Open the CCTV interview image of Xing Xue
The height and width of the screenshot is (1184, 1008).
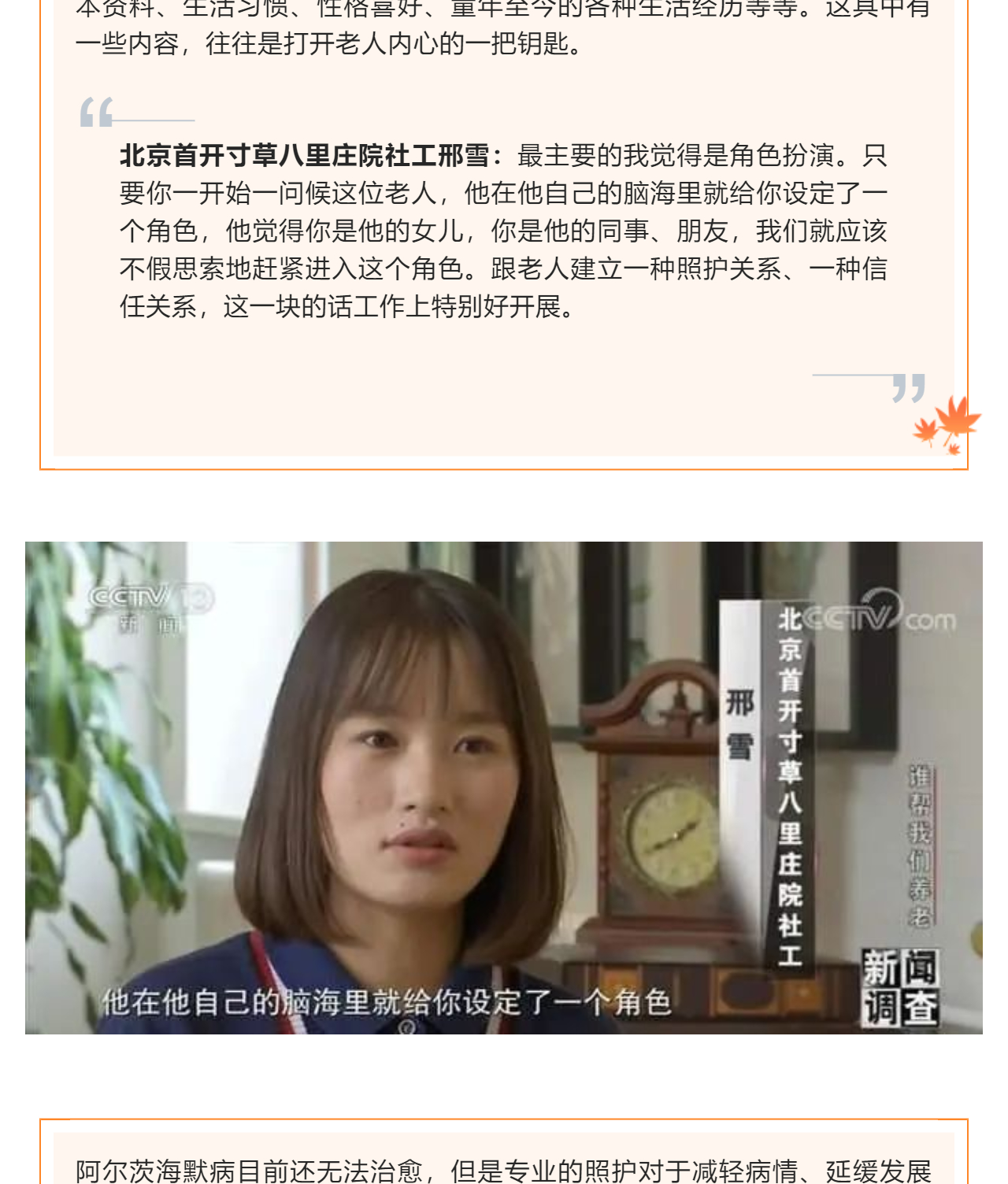click(504, 787)
